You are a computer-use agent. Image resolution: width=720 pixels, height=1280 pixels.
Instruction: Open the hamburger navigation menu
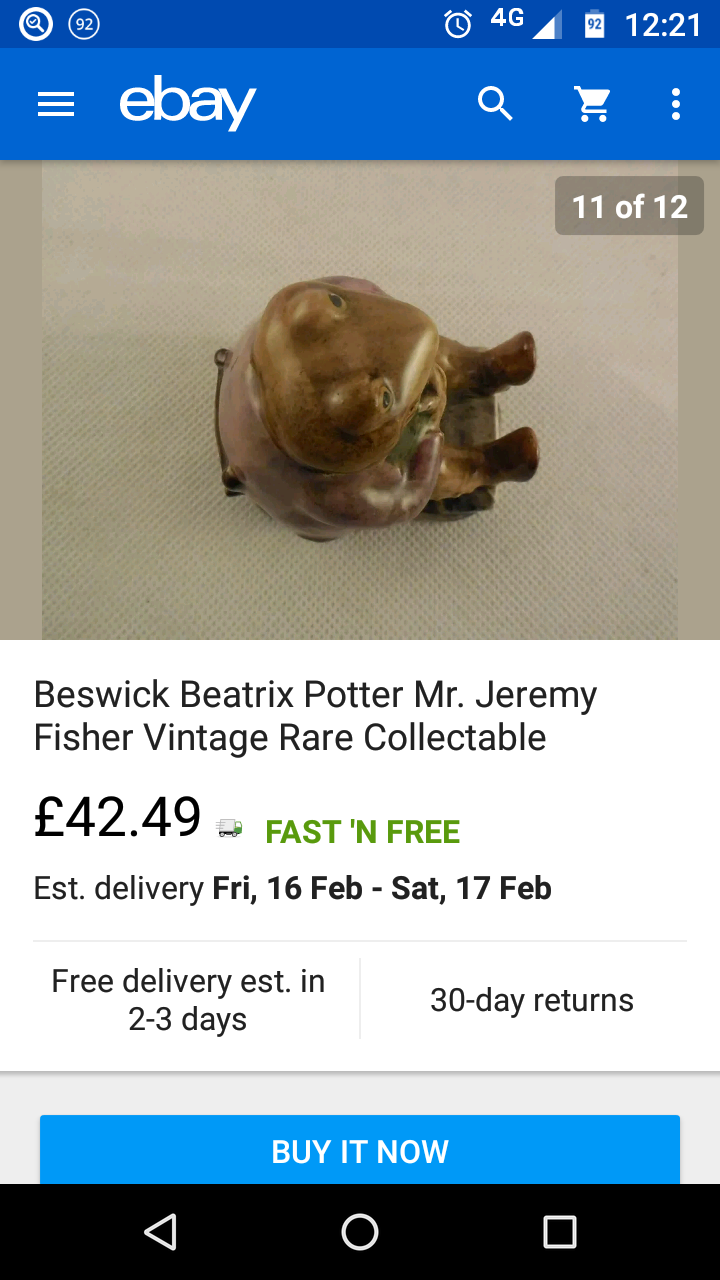pos(56,104)
